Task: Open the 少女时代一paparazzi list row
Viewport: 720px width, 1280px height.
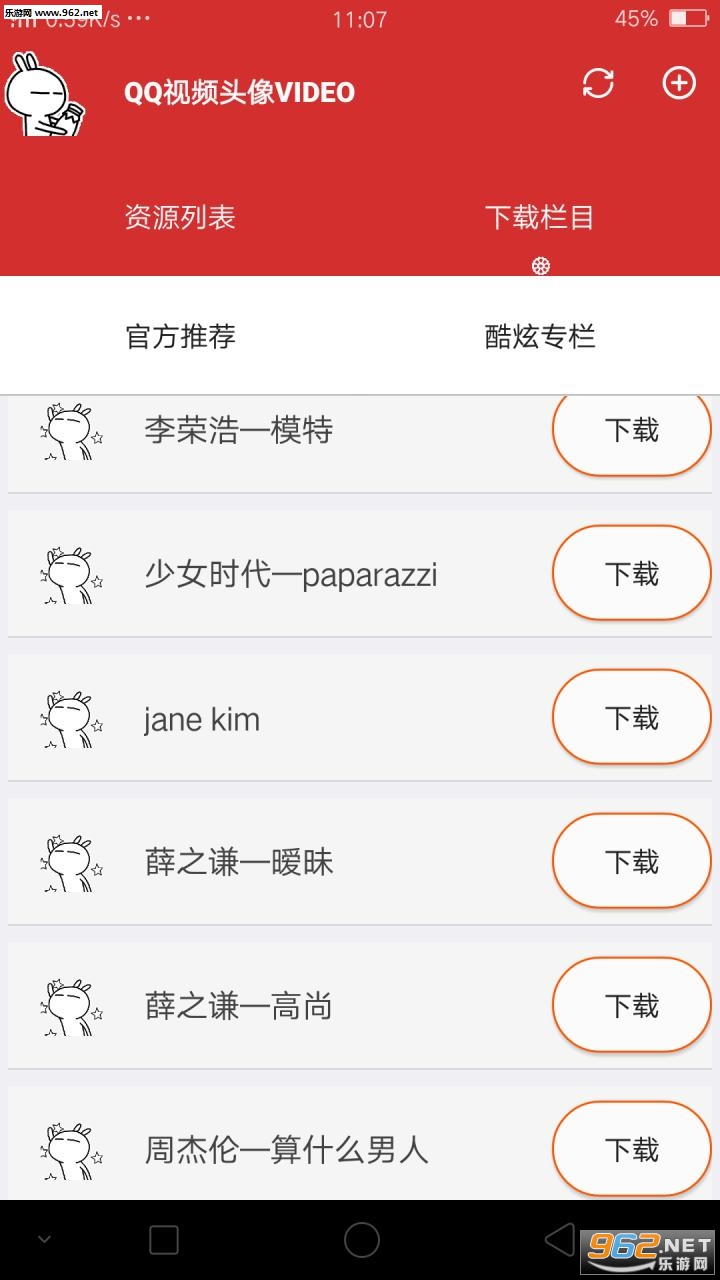Action: pyautogui.click(x=290, y=575)
